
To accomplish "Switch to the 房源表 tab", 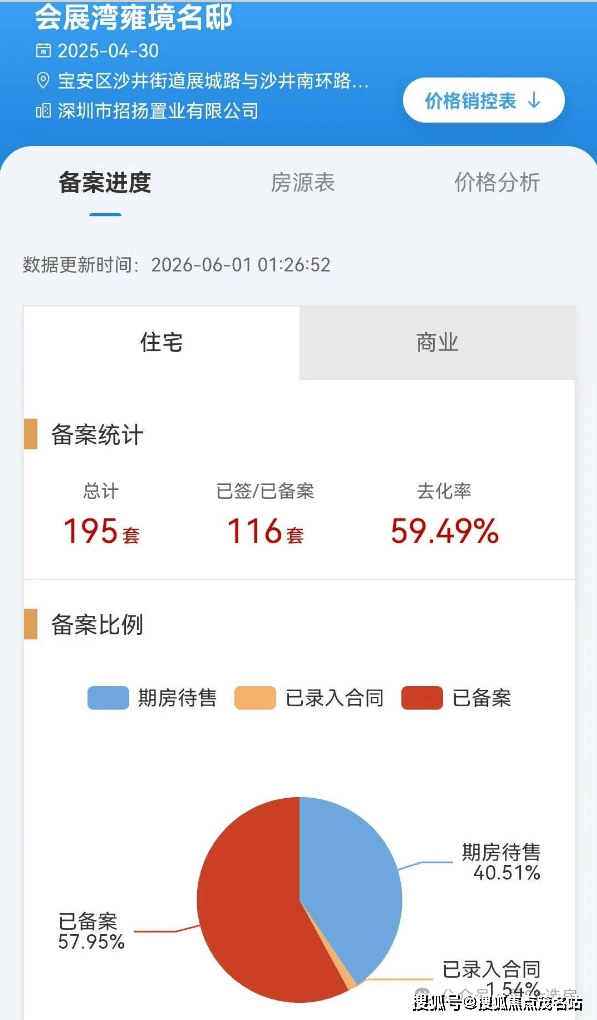I will (x=302, y=183).
